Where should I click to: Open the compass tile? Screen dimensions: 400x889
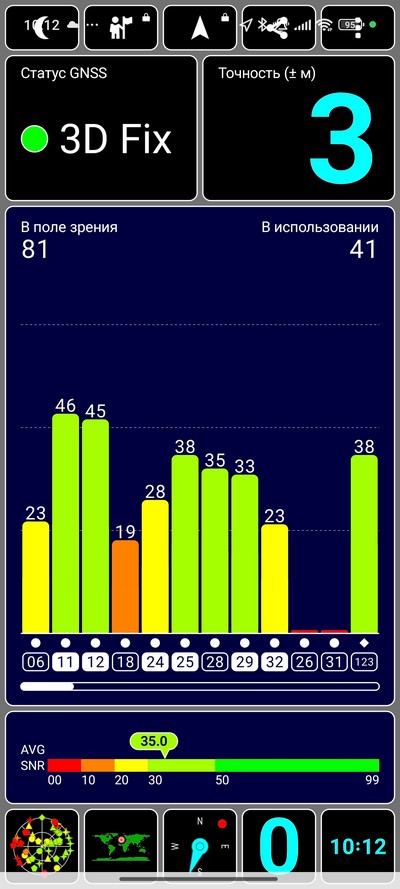[200, 846]
